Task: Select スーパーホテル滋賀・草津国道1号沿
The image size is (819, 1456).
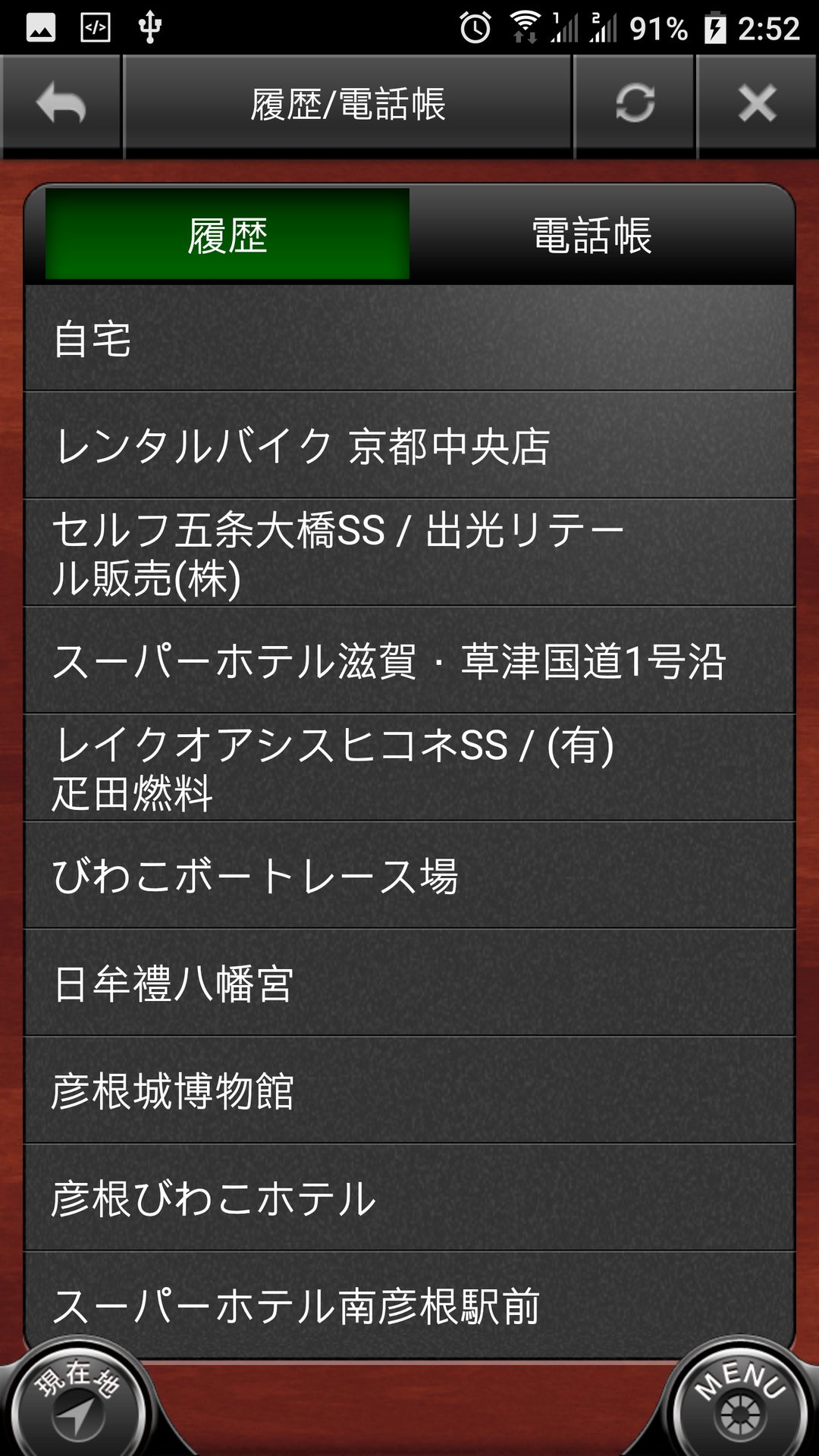Action: [x=409, y=661]
